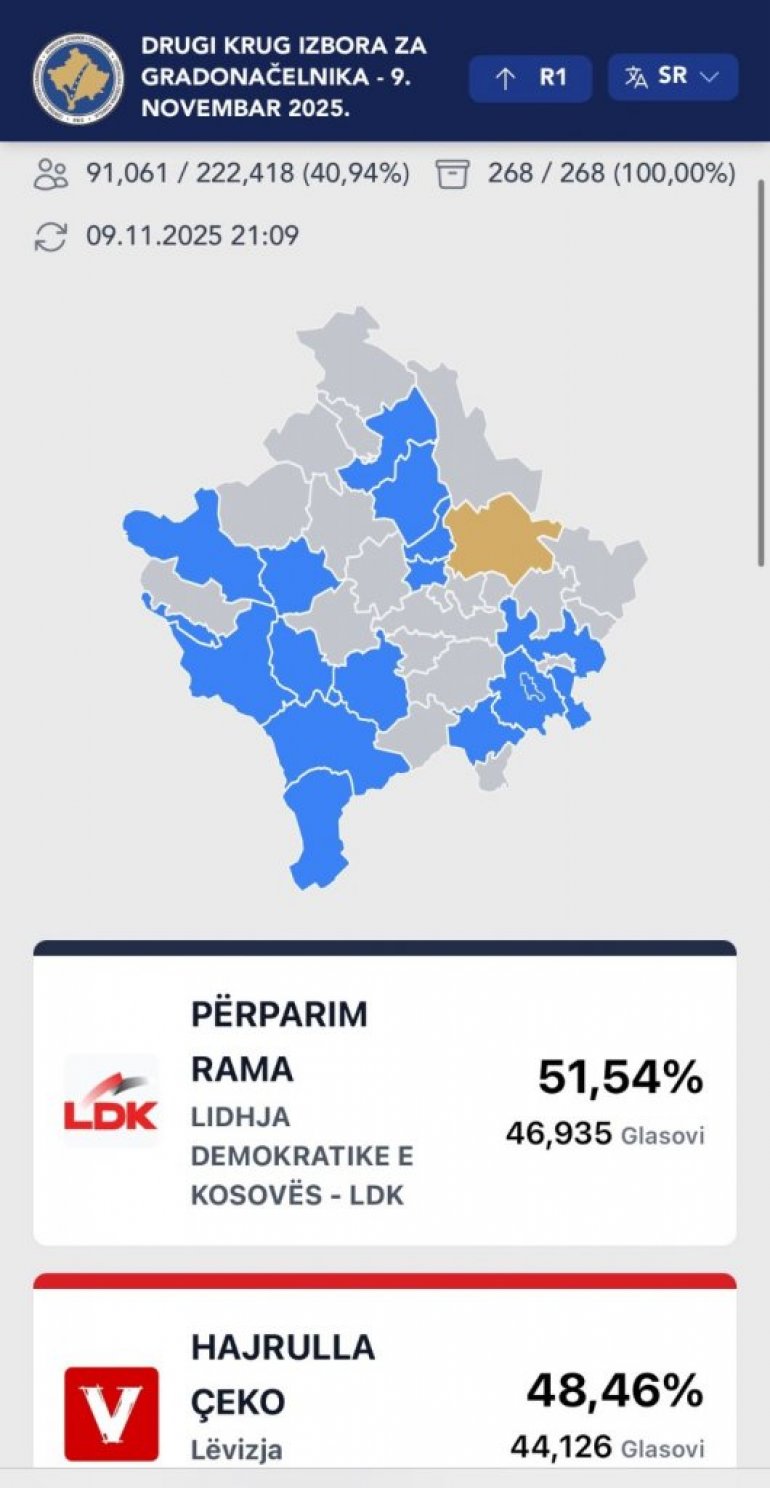Tap the election commission logo in header

click(x=78, y=77)
